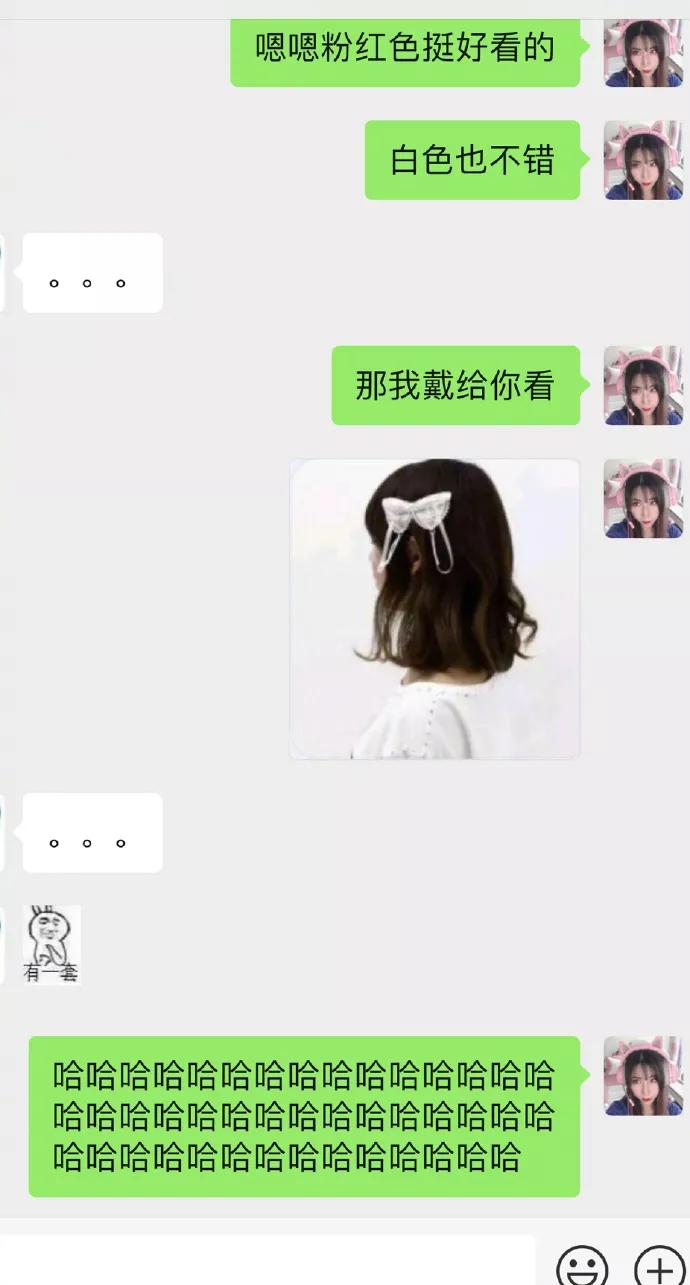The width and height of the screenshot is (690, 1285).
Task: Open the sent photo of the hair bow
Action: (435, 609)
